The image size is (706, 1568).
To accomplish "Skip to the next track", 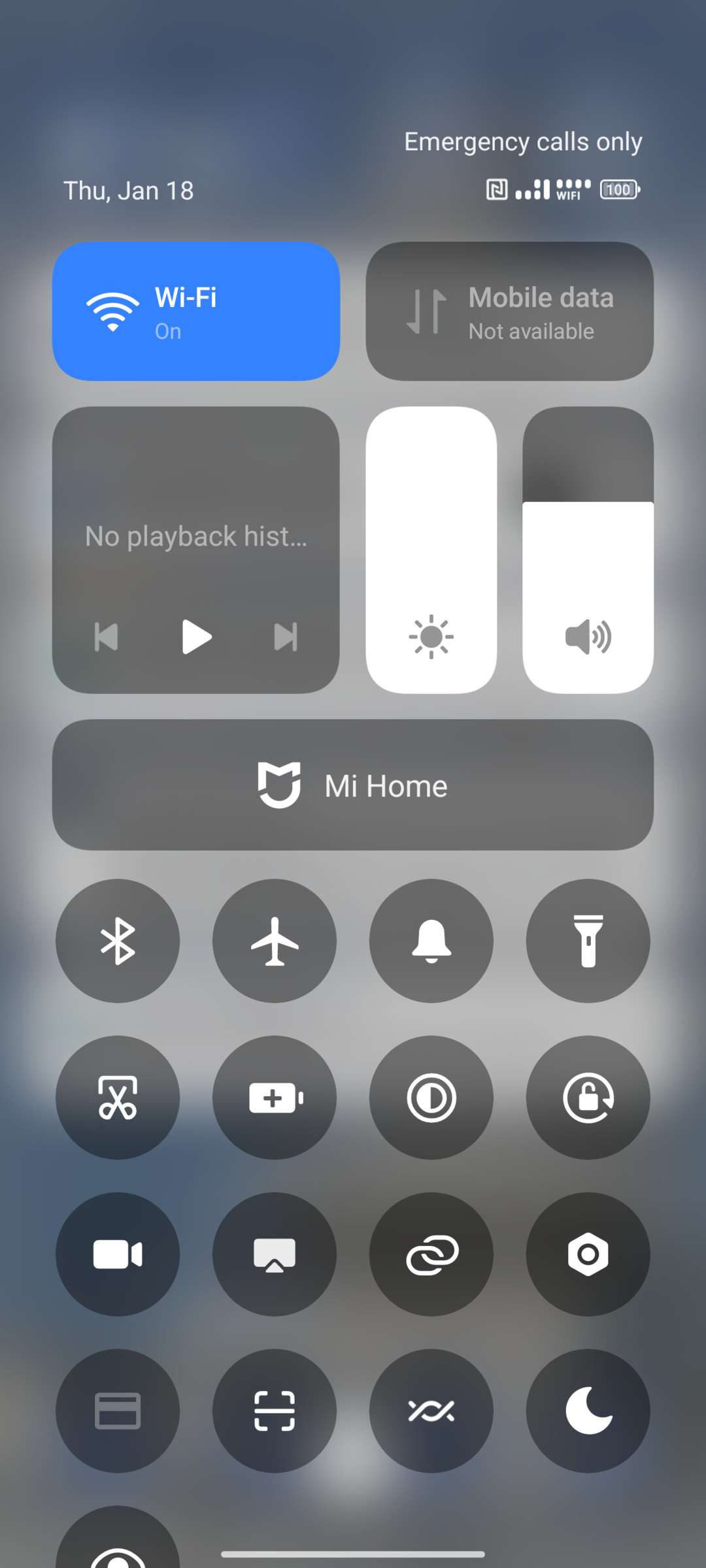I will coord(286,637).
